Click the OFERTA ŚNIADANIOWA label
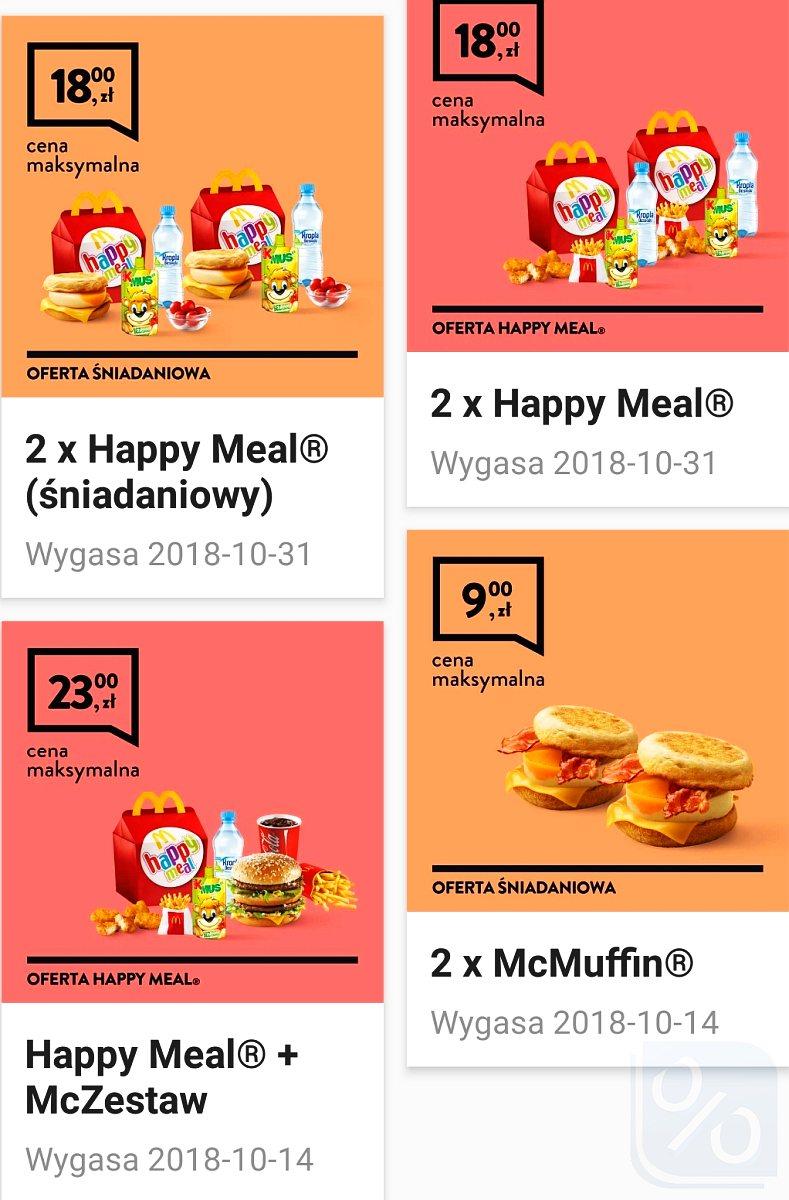This screenshot has width=789, height=1200. [x=120, y=376]
